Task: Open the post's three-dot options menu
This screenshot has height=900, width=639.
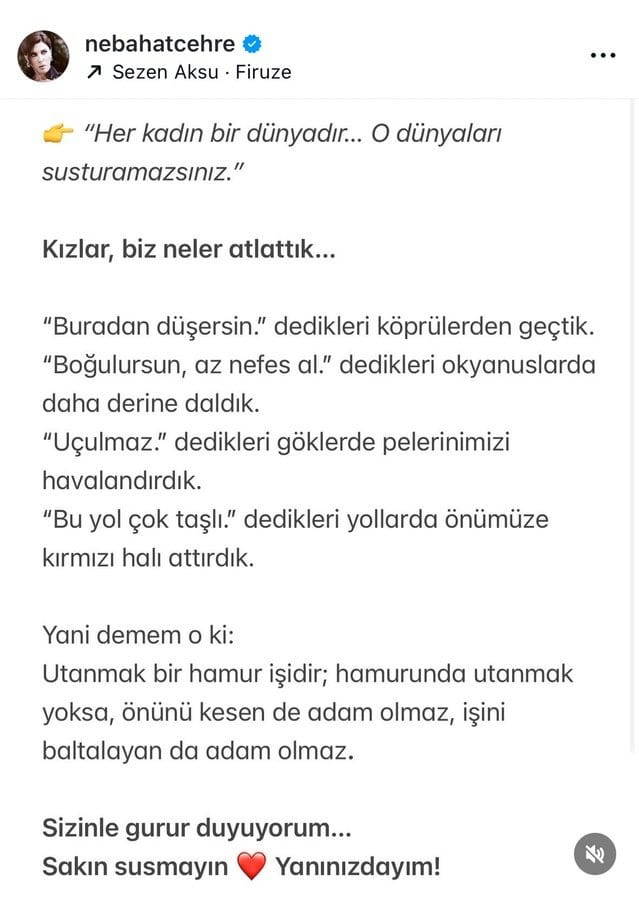Action: click(x=603, y=55)
